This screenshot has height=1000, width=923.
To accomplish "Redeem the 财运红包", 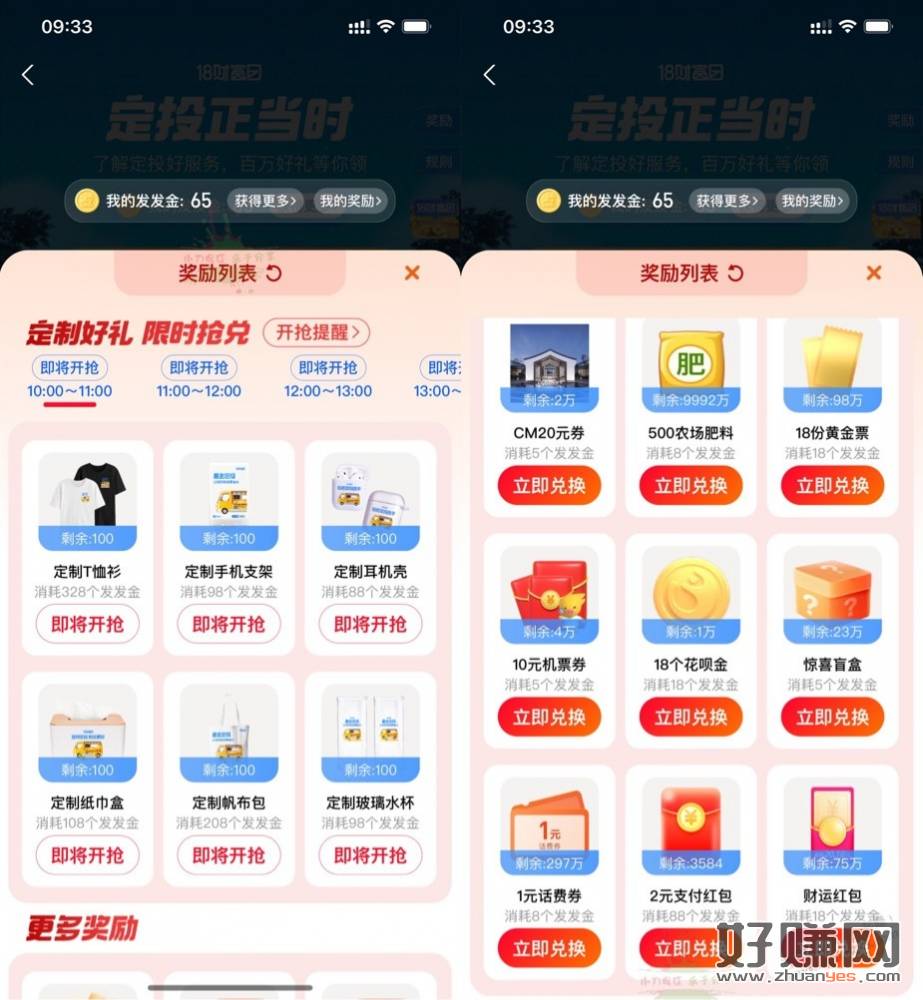I will [832, 947].
